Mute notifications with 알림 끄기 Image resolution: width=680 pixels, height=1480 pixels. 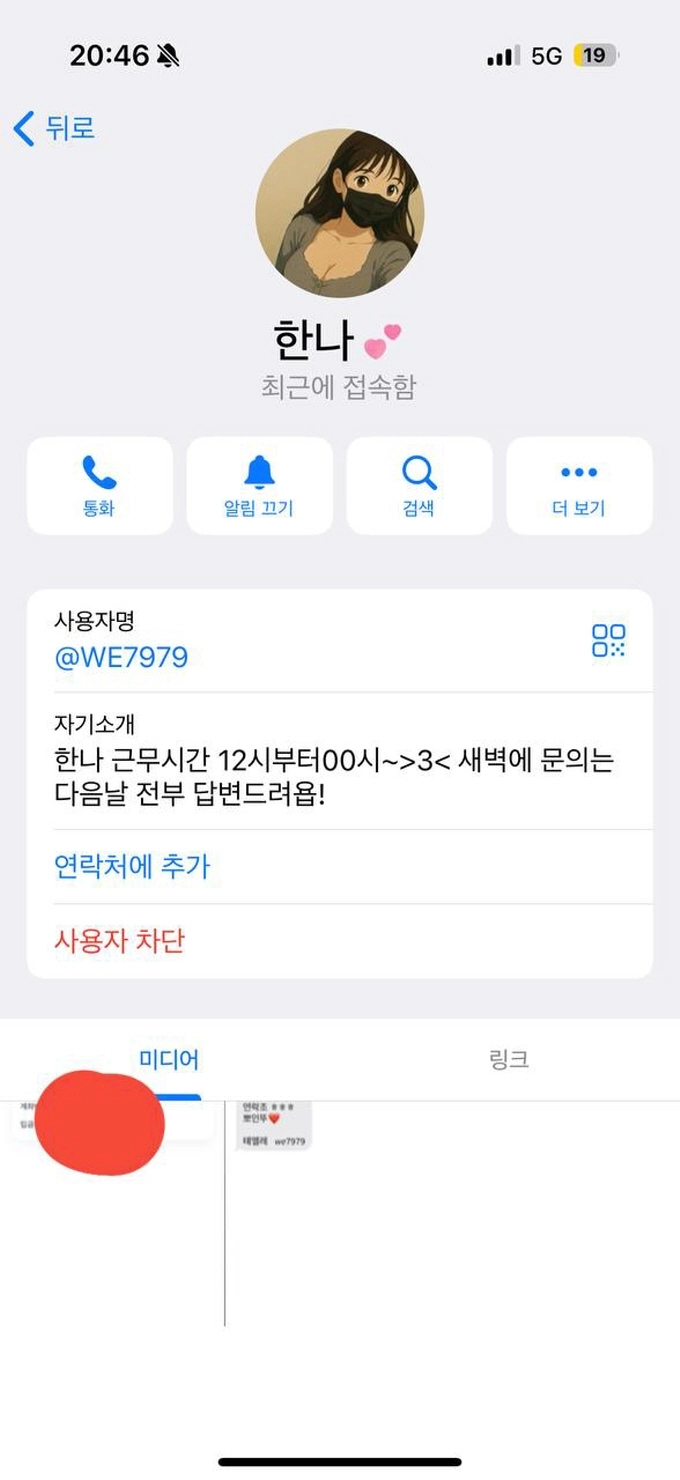point(259,486)
